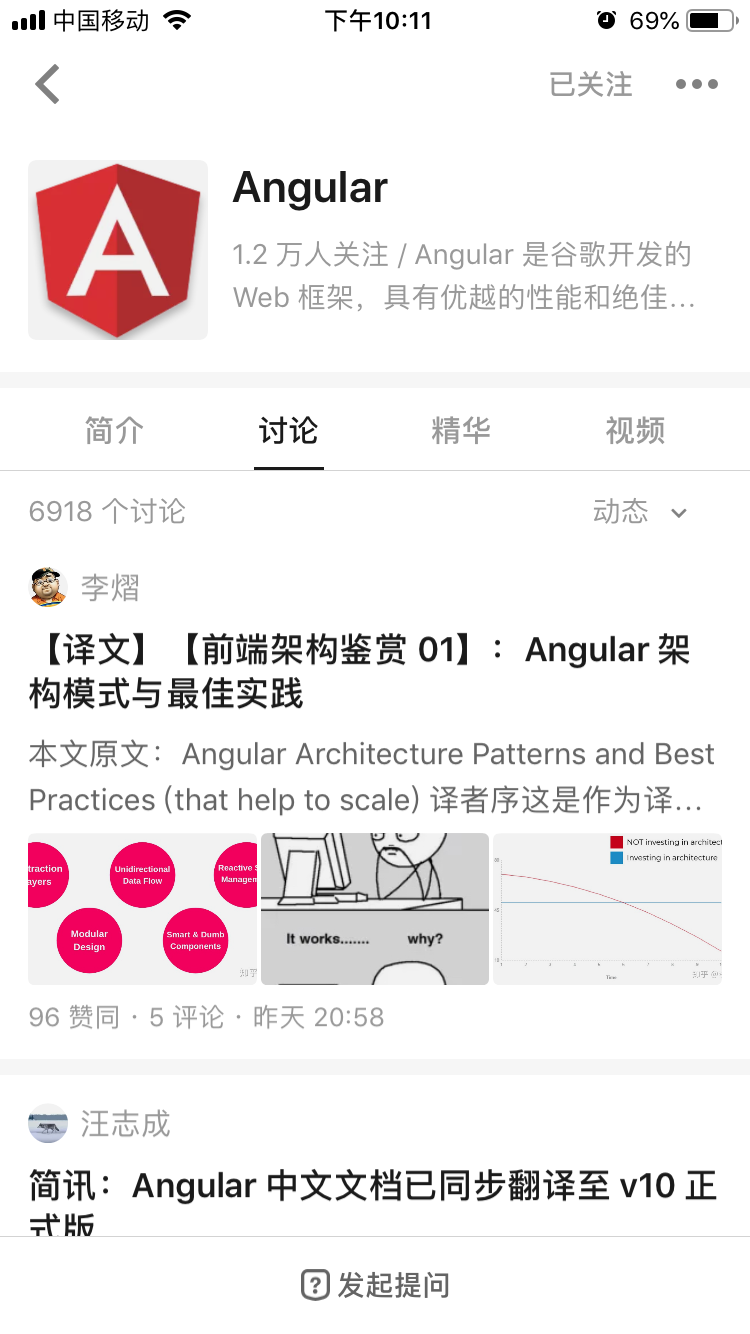Tap 发起提问 to ask a question
Screen dimensions: 750x1334
(375, 1284)
